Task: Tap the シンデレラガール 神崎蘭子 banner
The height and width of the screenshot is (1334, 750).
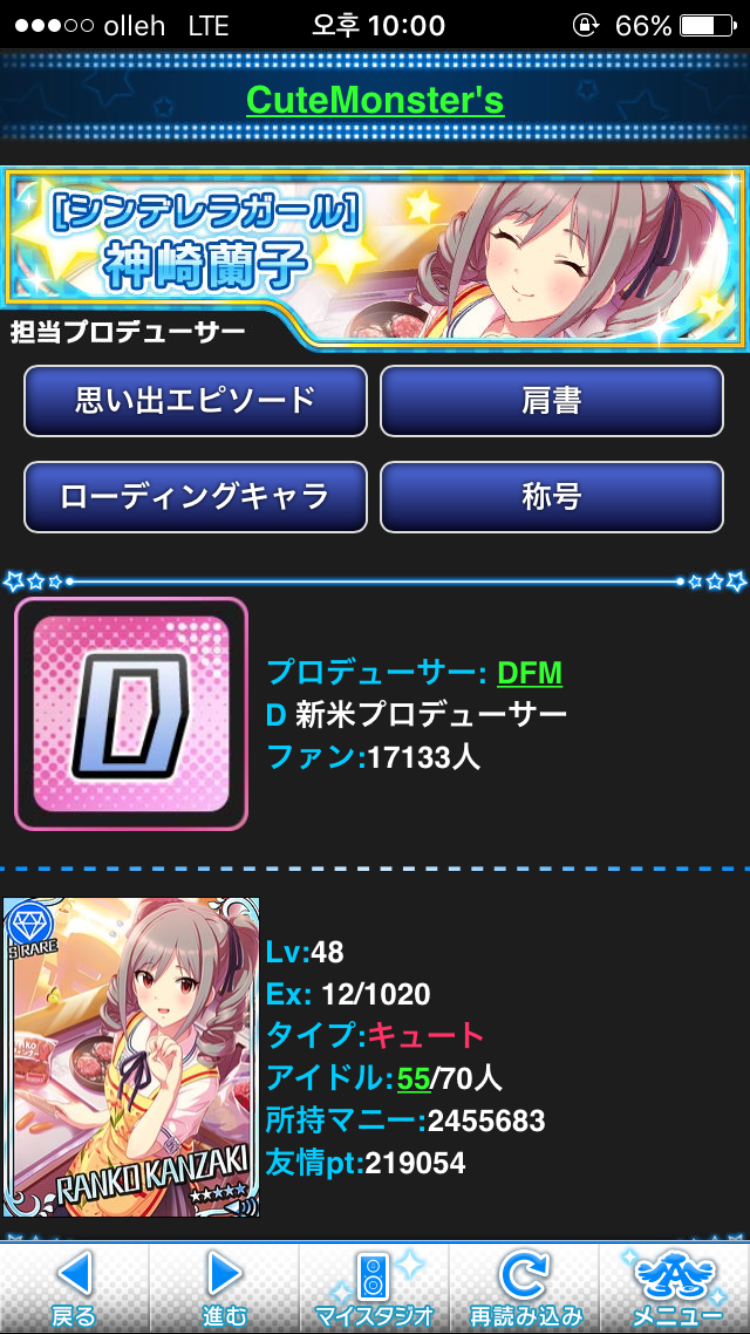Action: pyautogui.click(x=375, y=258)
